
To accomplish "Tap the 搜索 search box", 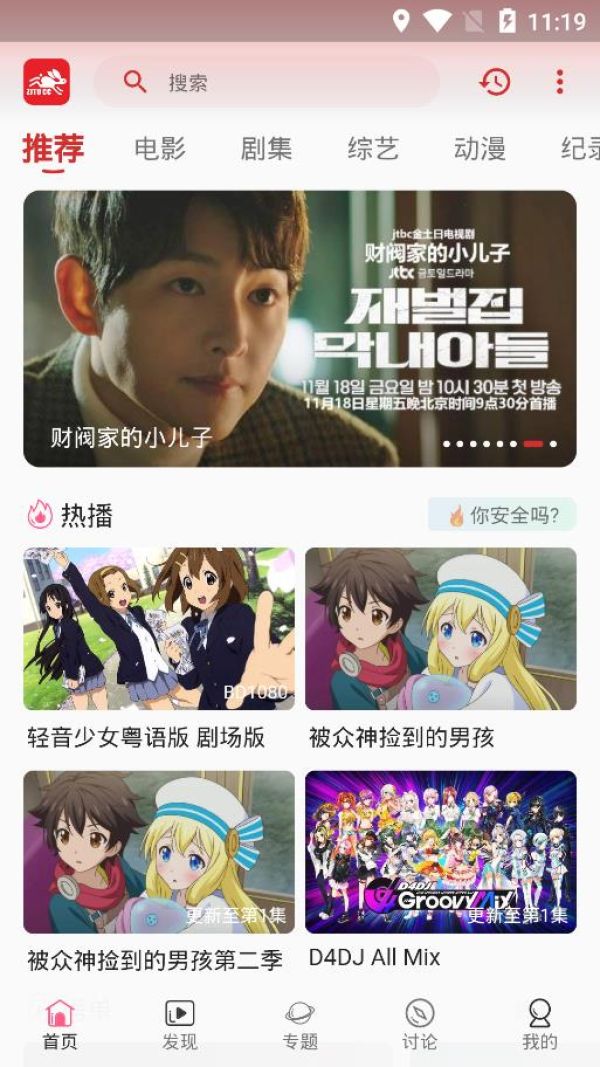I will (x=266, y=82).
